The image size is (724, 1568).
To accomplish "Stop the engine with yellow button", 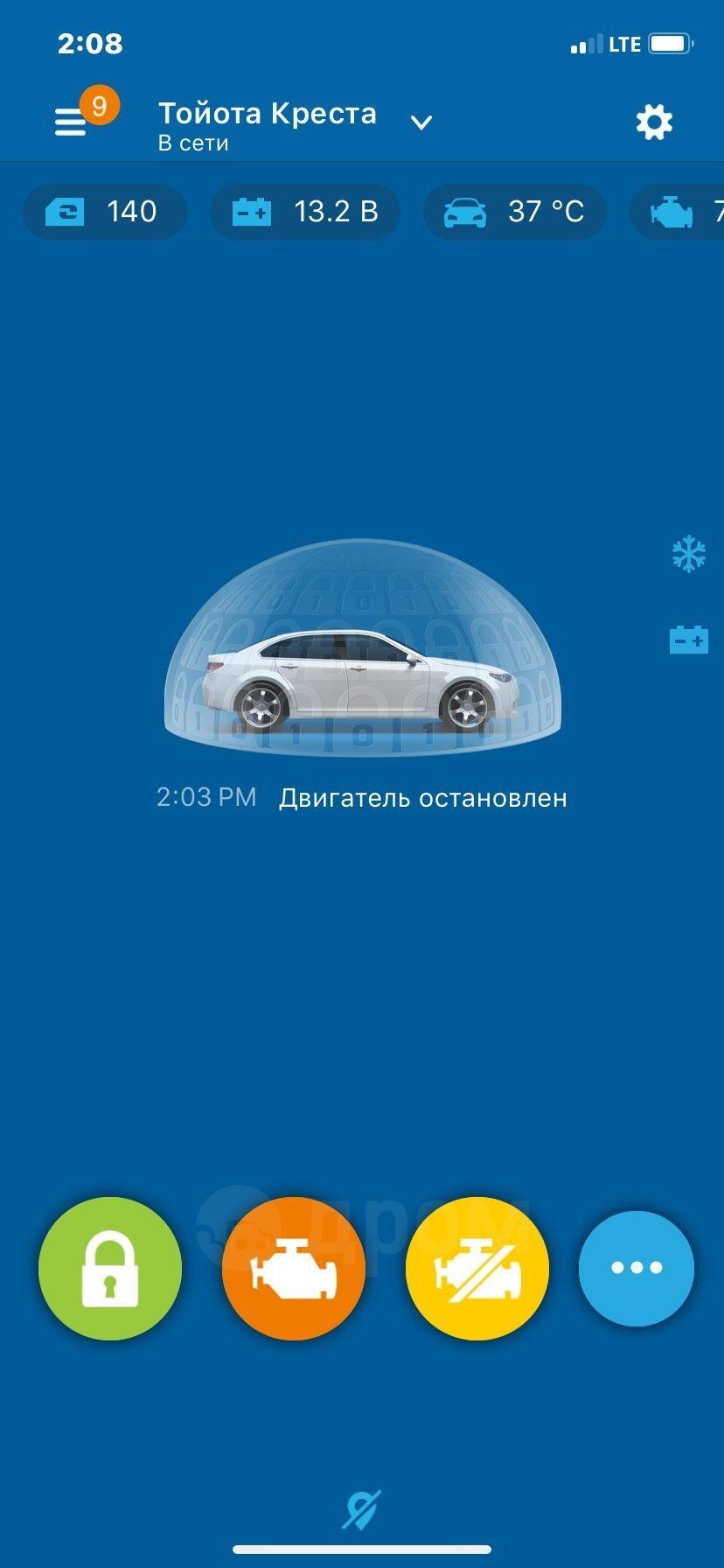I will coord(477,1268).
